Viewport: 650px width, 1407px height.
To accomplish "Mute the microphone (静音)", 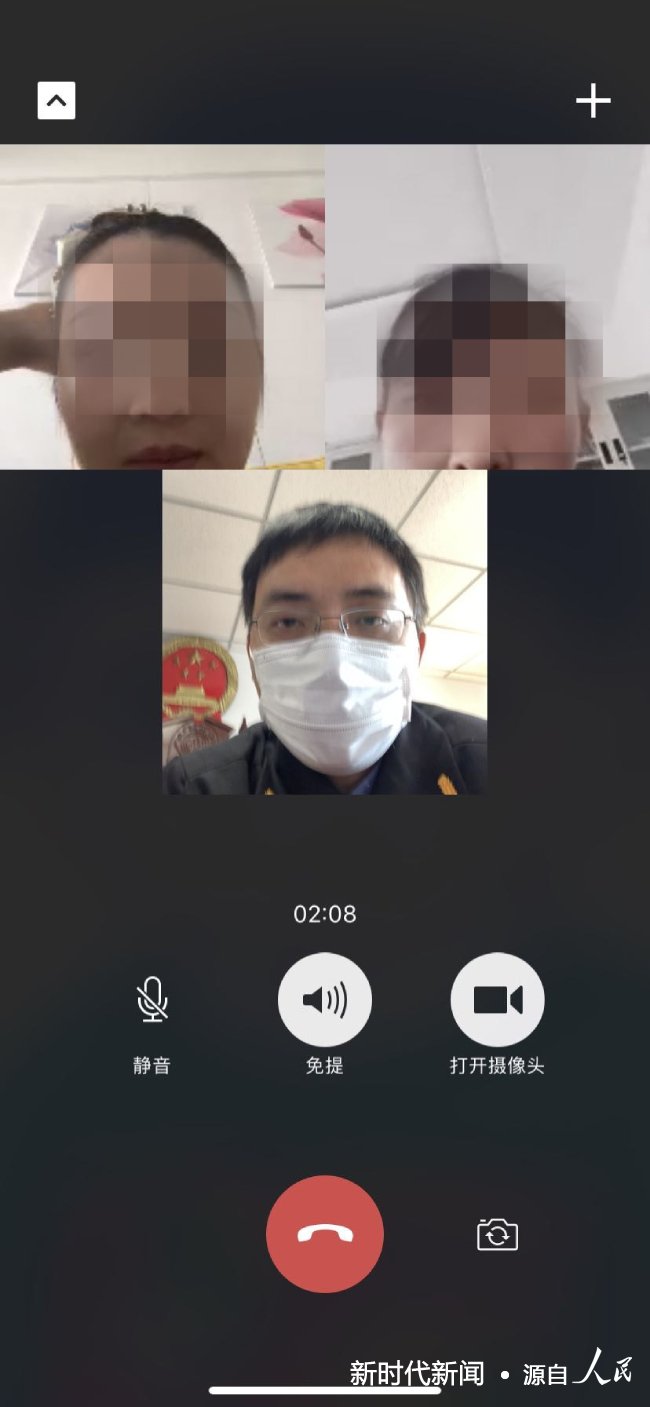I will point(152,999).
